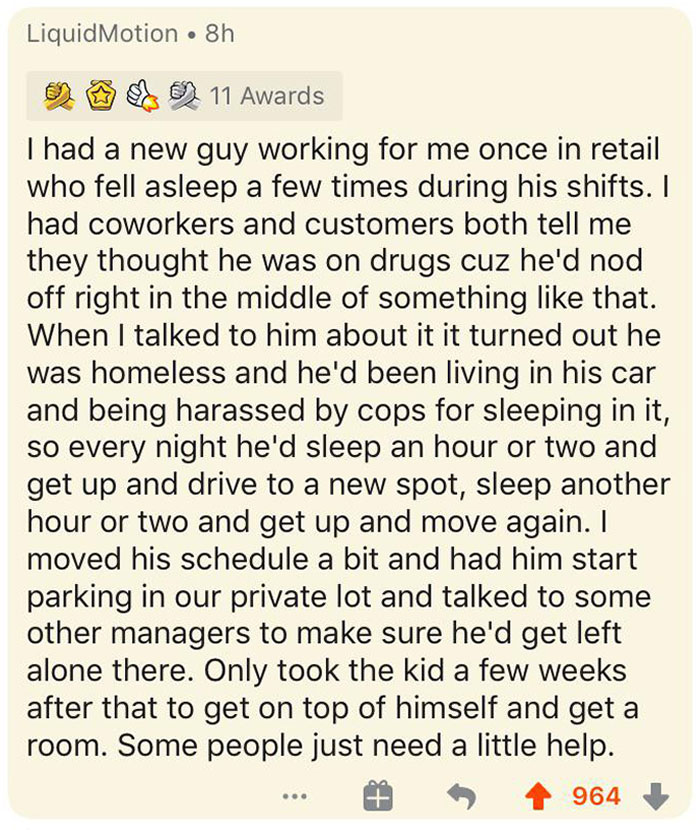Downvote this comment
700x830 pixels.
(x=655, y=797)
